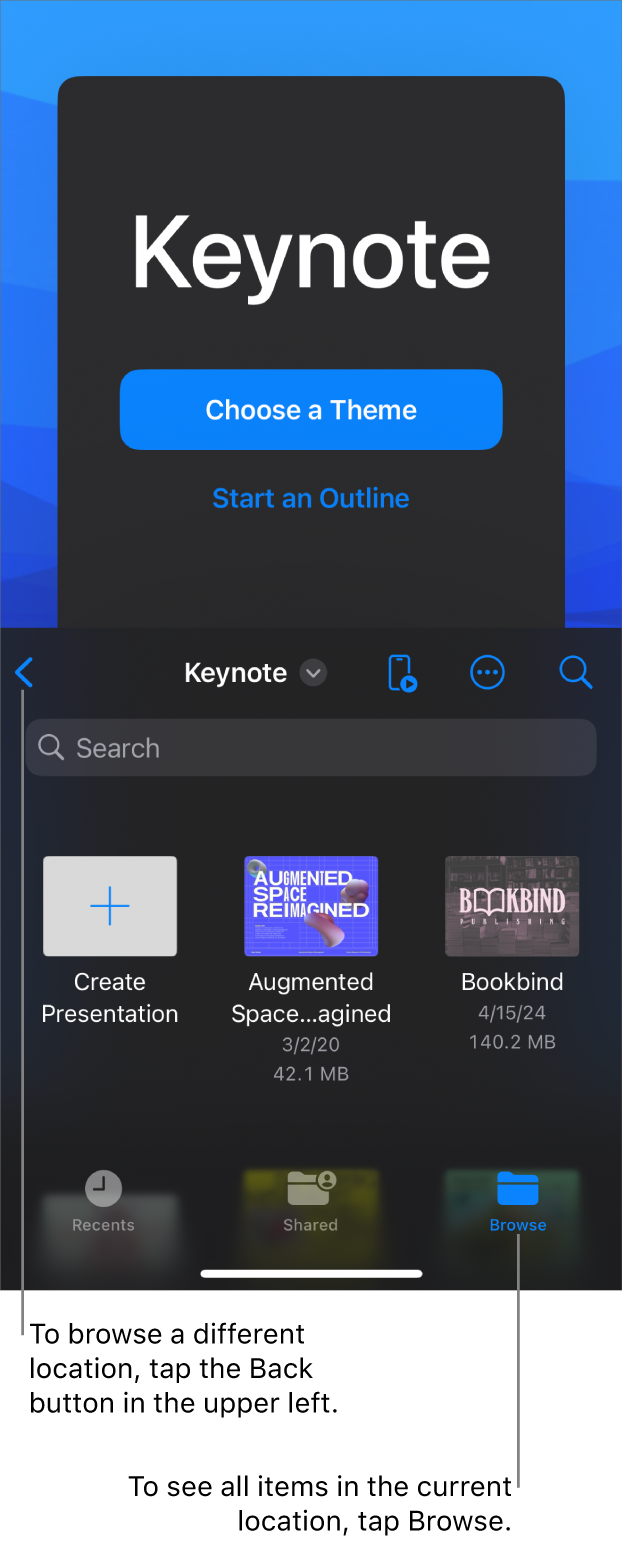Open the Augmented Space Reimagined presentation
The image size is (622, 1548).
(x=311, y=906)
